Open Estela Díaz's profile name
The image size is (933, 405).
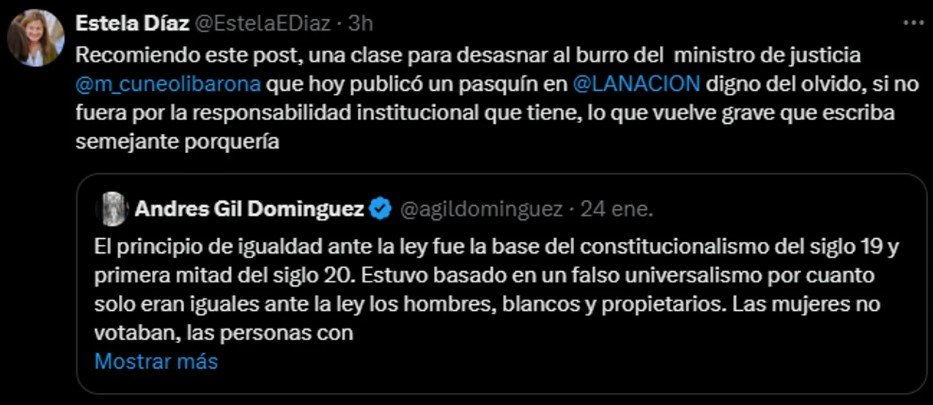click(x=135, y=18)
